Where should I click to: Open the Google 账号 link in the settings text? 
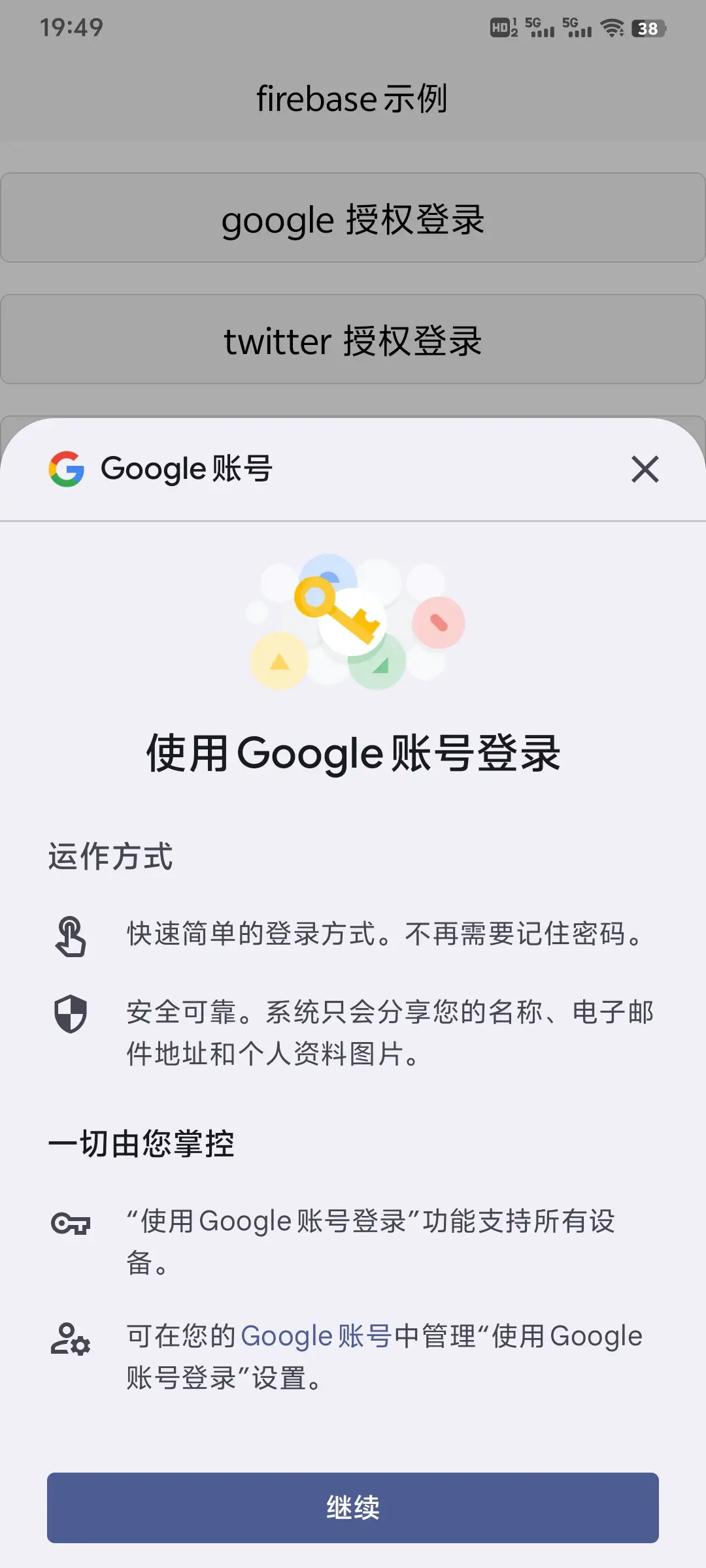pyautogui.click(x=316, y=1336)
